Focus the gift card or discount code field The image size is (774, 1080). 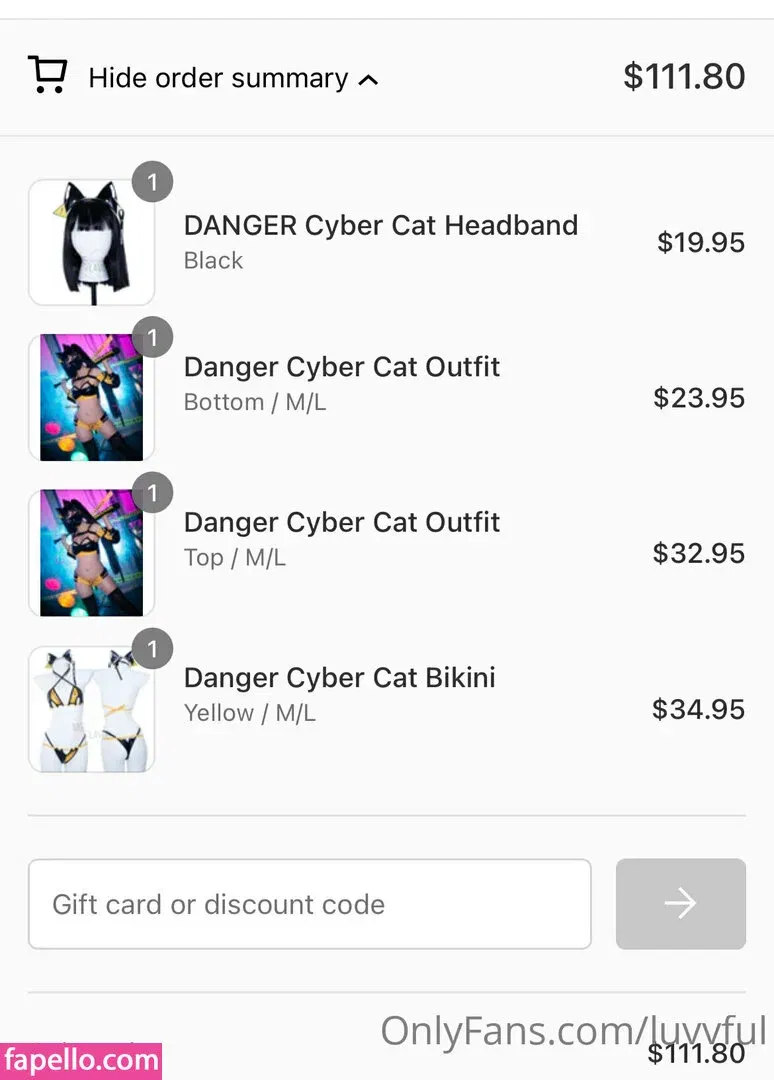pos(309,904)
